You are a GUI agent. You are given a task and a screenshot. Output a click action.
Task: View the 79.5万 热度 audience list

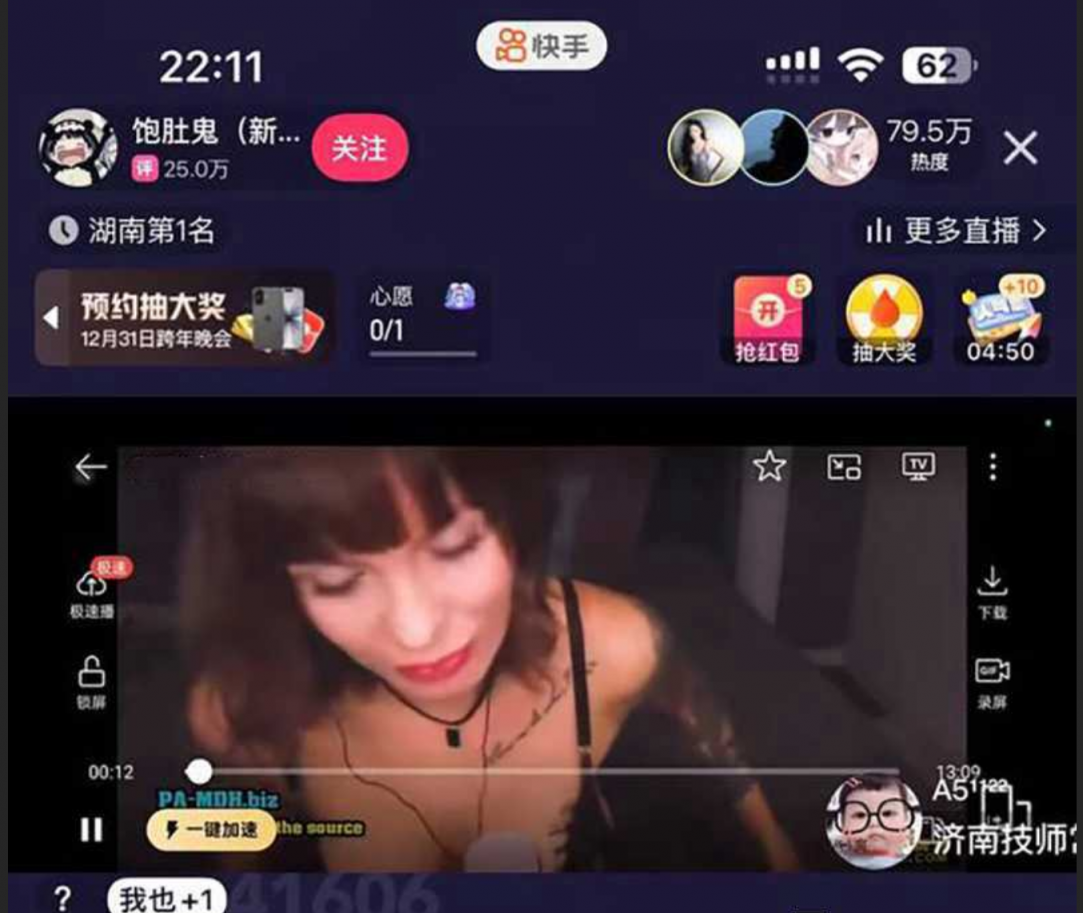tap(928, 145)
